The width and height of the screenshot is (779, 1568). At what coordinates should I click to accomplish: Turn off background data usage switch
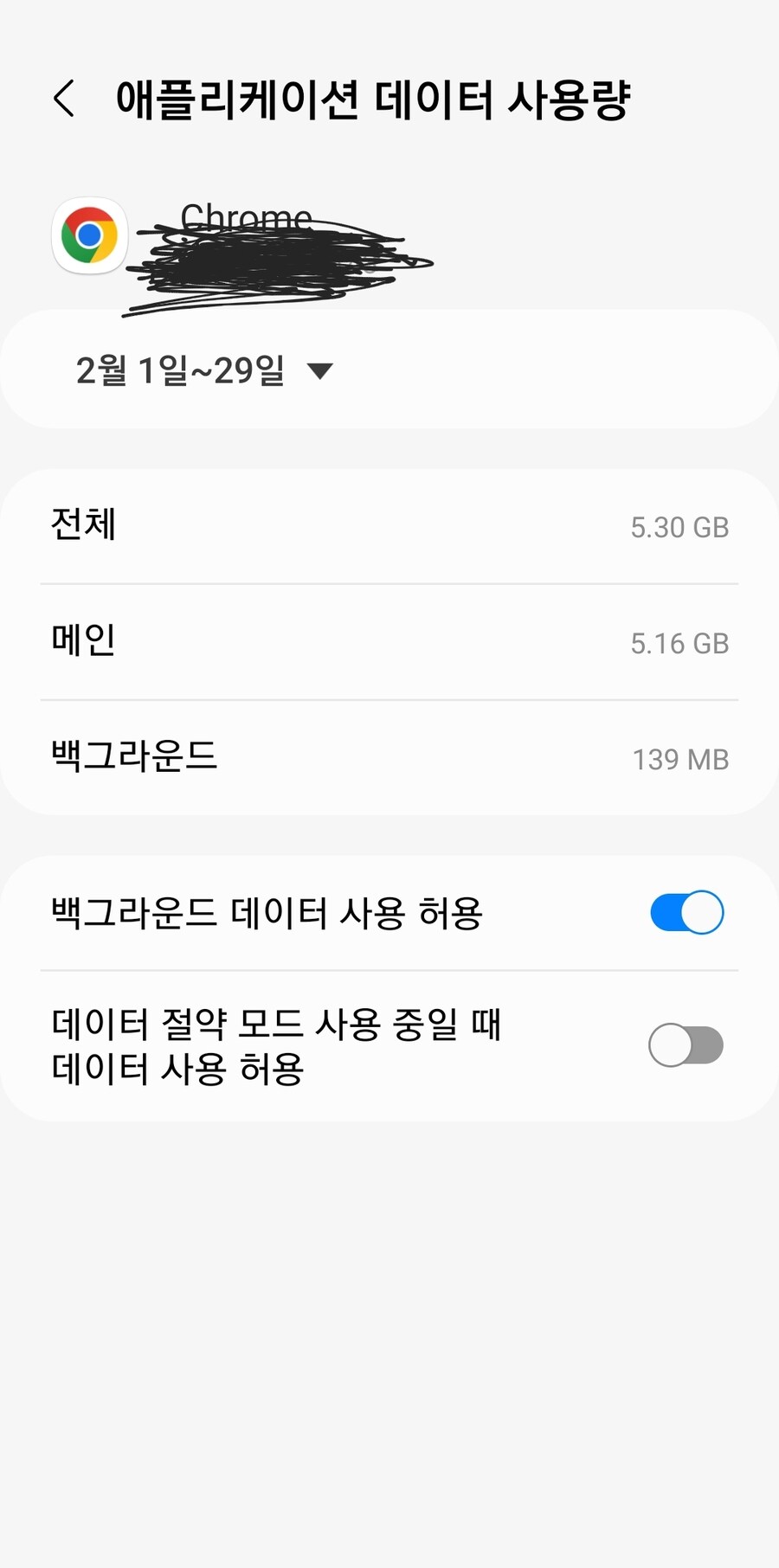coord(685,911)
